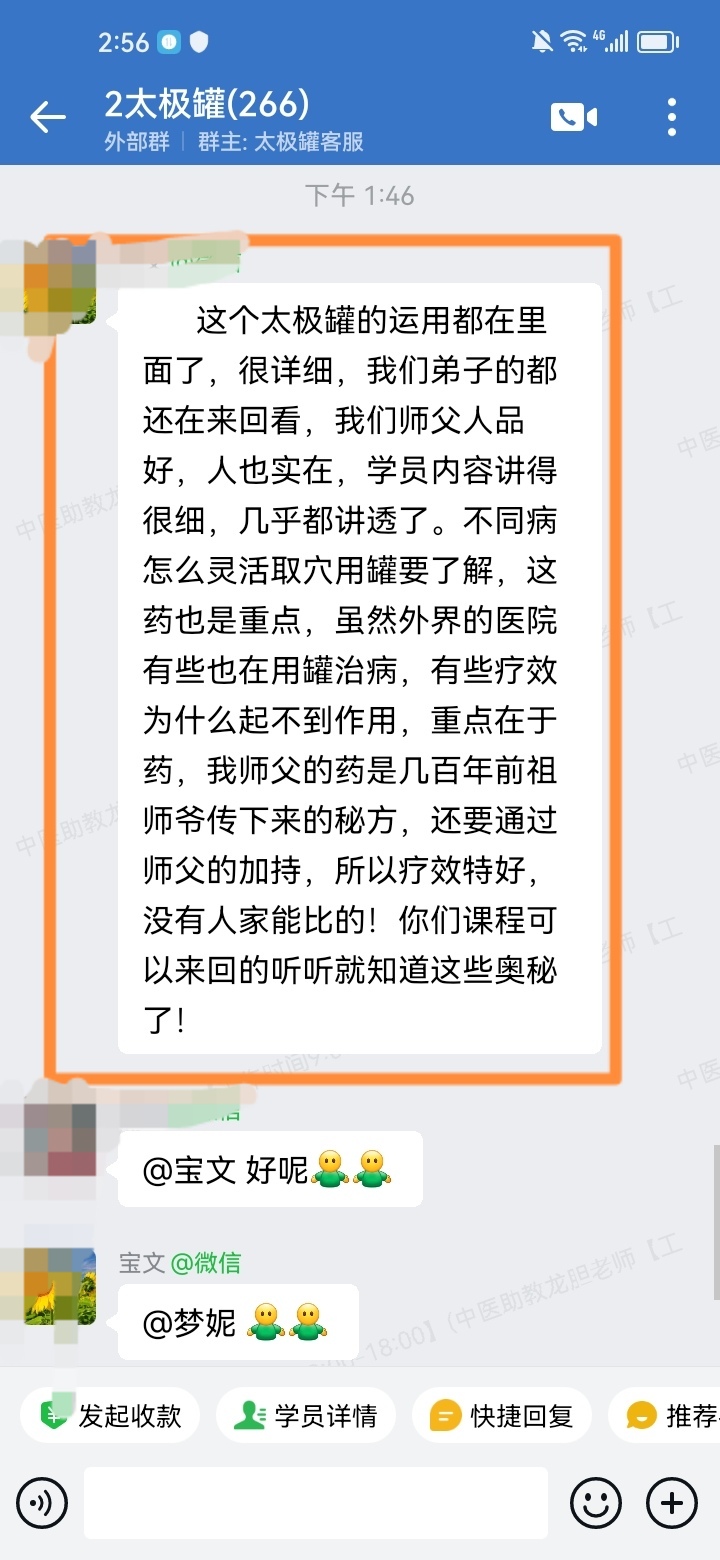Open 快捷回复 quick replies

(x=501, y=1415)
